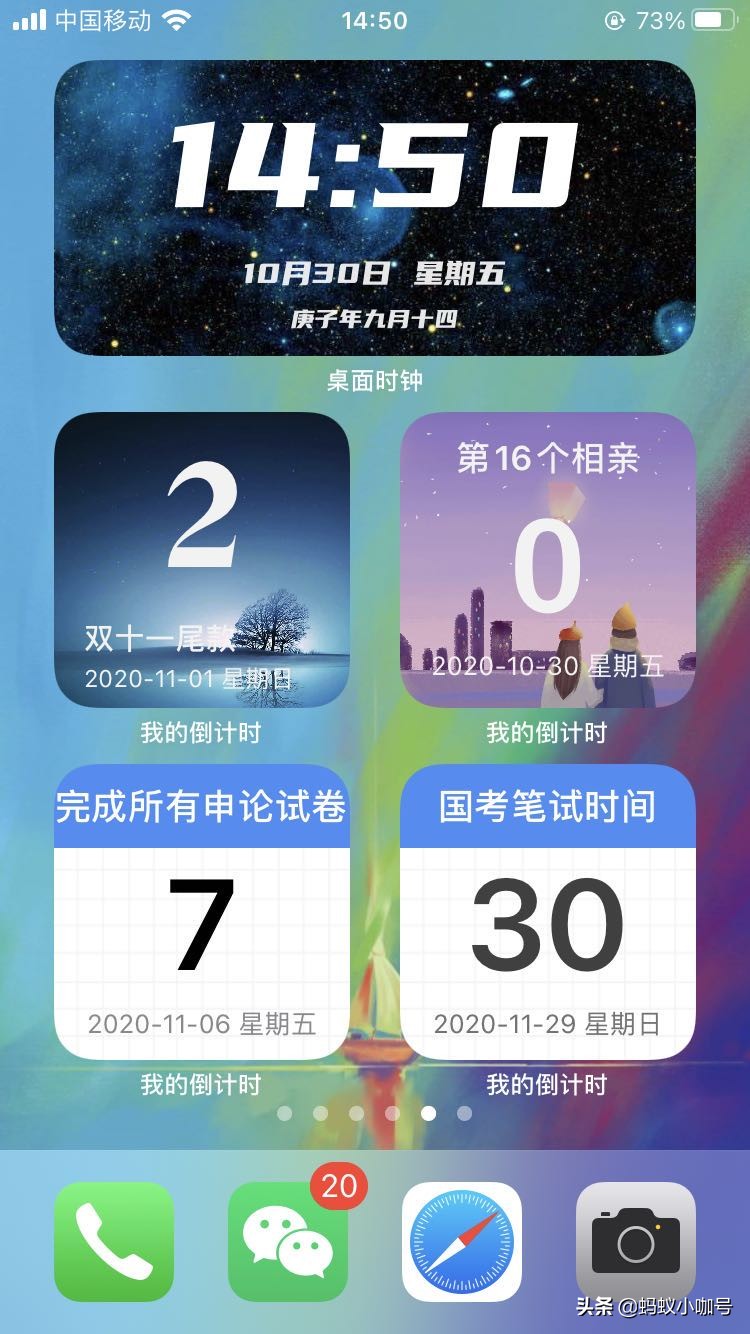Open the 完成所有申论试卷 countdown widget
This screenshot has height=1334, width=750.
point(202,912)
